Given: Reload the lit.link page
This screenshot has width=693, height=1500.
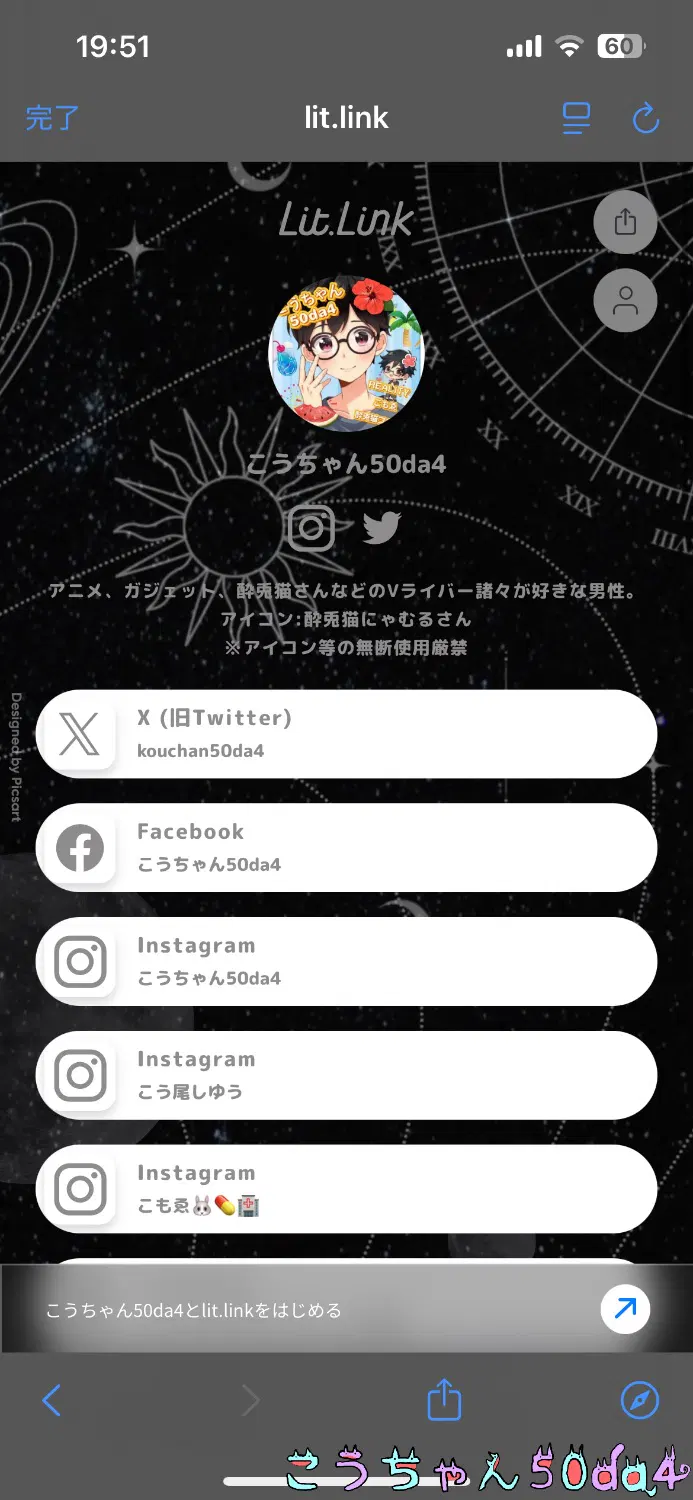Looking at the screenshot, I should (x=646, y=118).
